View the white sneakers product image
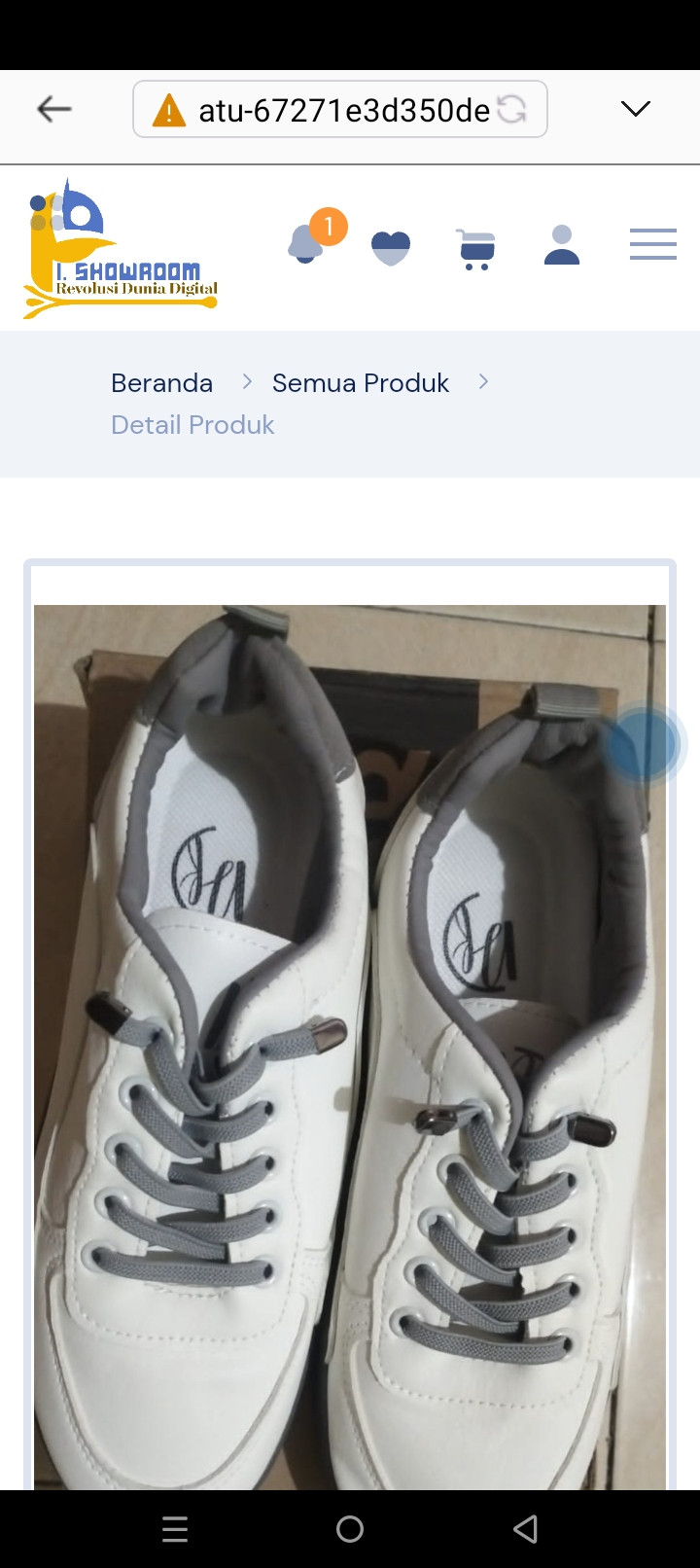 [x=350, y=1046]
